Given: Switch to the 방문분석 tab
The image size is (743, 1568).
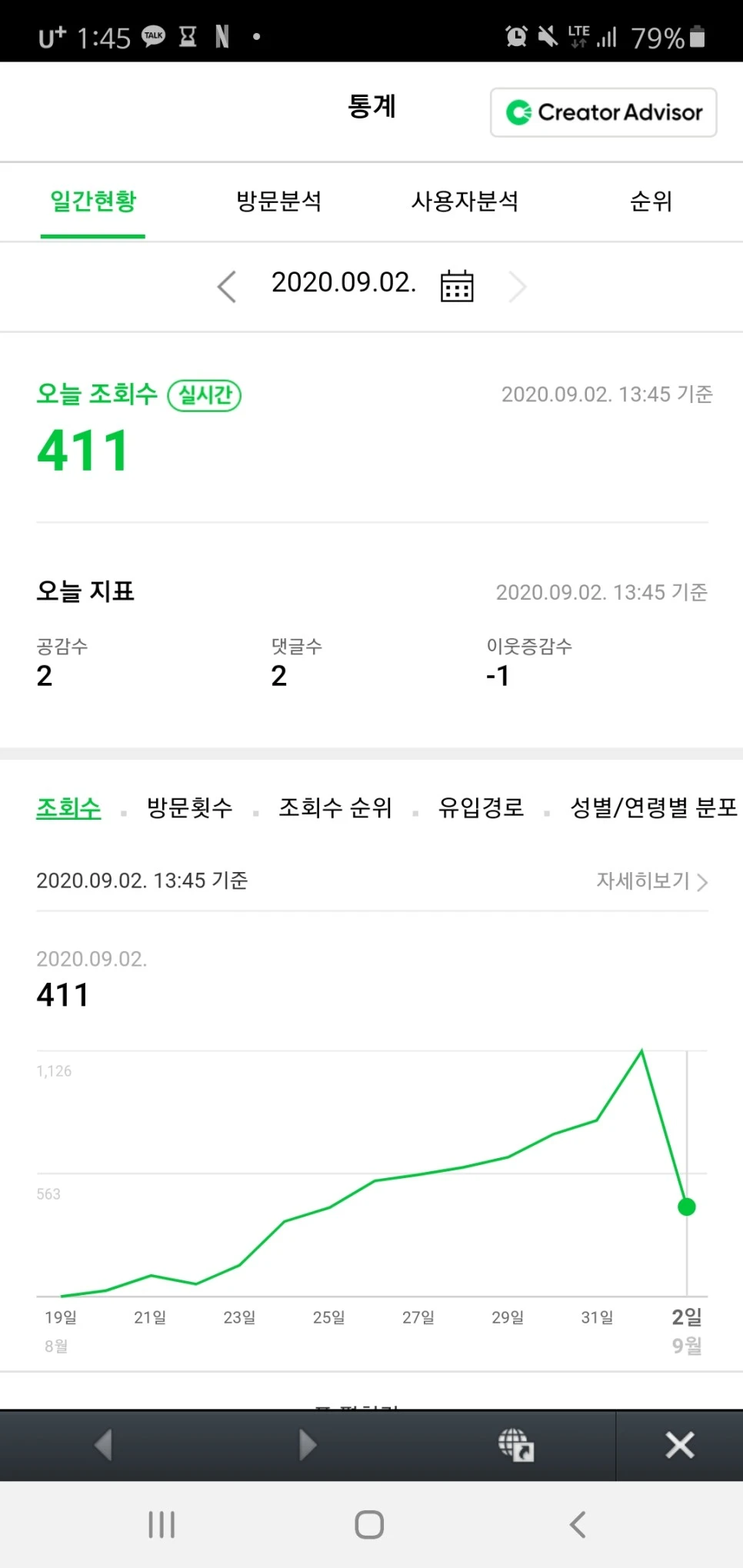Looking at the screenshot, I should (279, 201).
